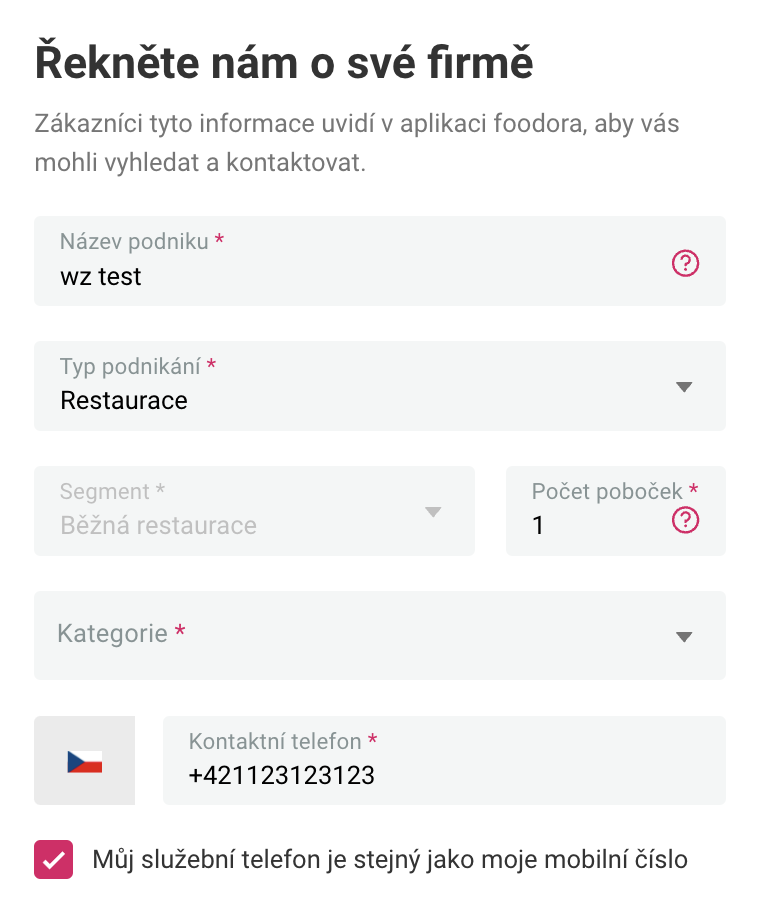Toggle the mobile number confirmation checkbox
Image resolution: width=766 pixels, height=922 pixels.
point(55,859)
